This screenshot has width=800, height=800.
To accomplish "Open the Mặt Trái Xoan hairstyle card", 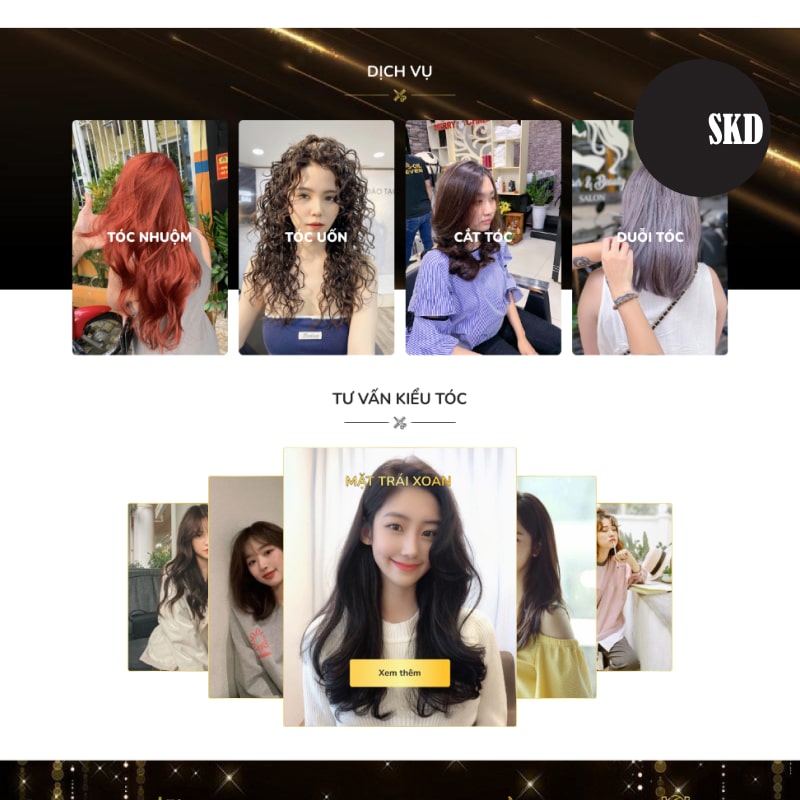I will (400, 560).
